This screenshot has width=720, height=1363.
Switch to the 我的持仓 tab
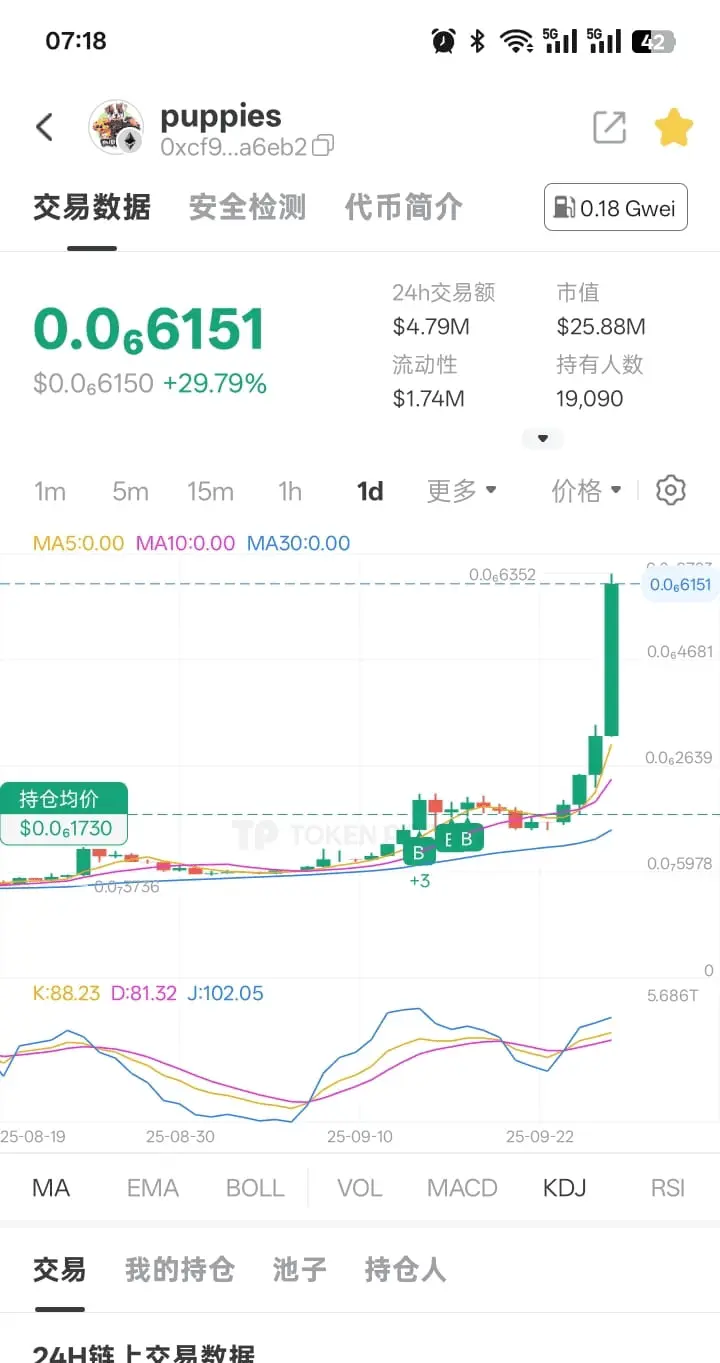coord(179,1270)
